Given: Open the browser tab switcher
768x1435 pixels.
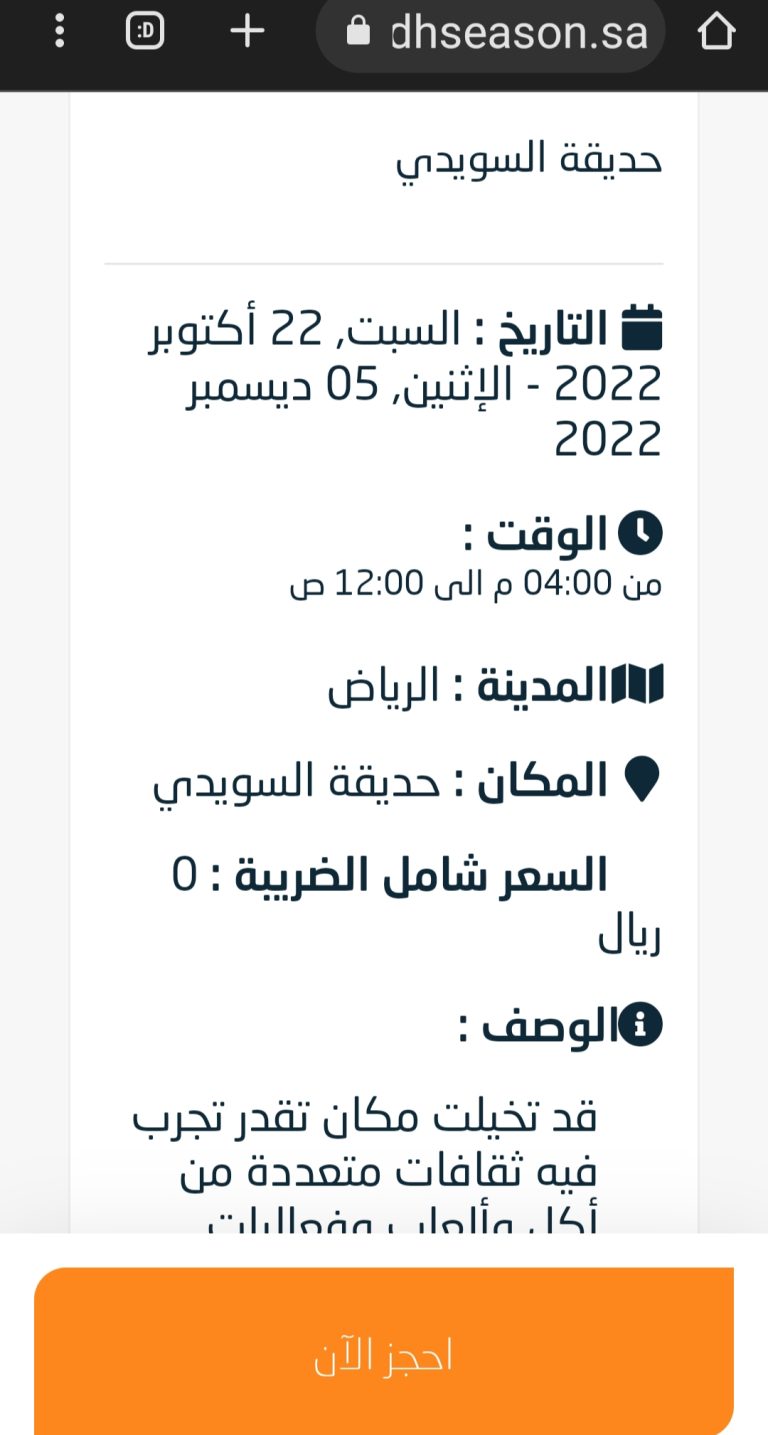Looking at the screenshot, I should tap(145, 33).
